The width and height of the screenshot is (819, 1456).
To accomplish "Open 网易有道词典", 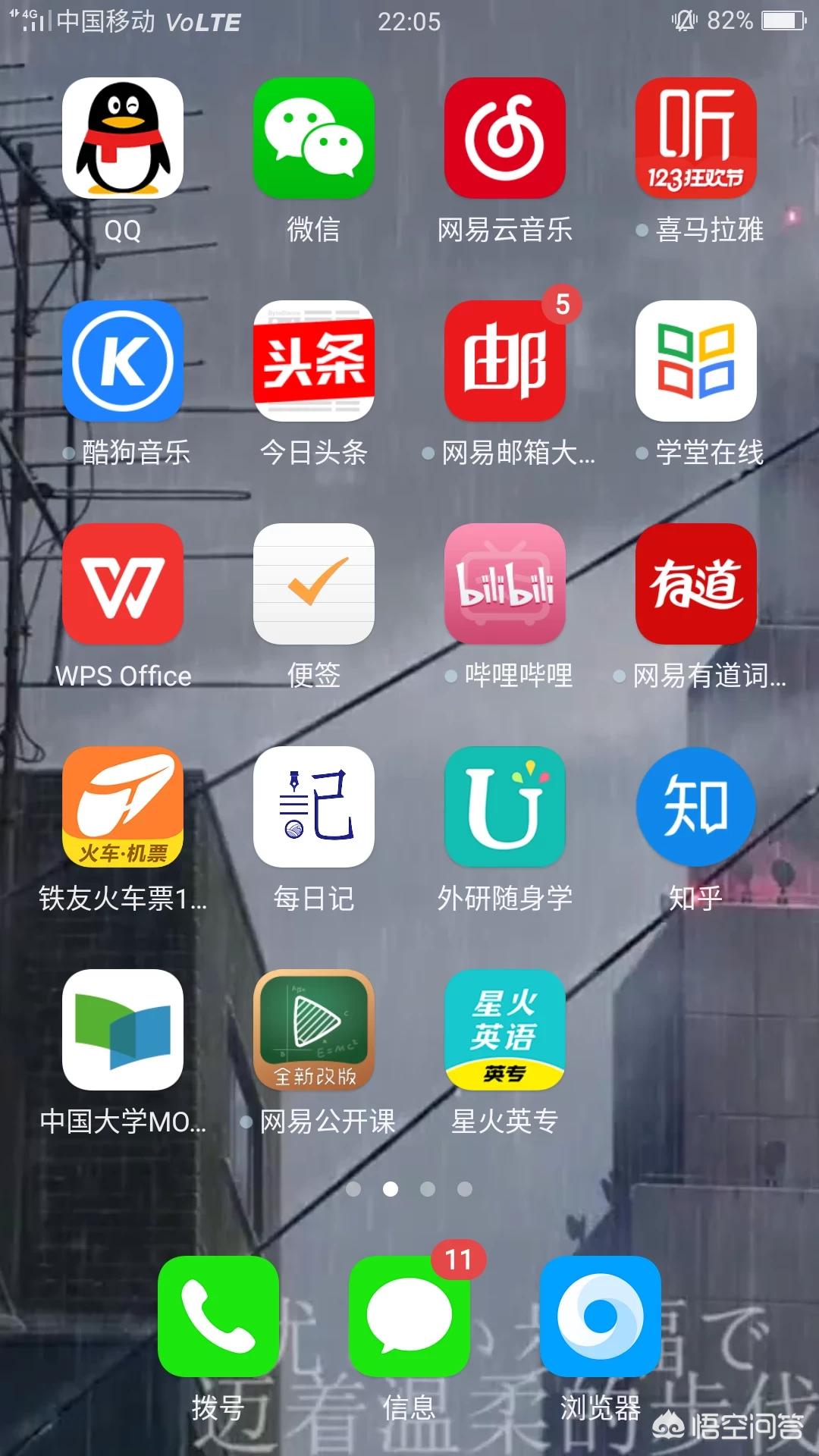I will [696, 584].
